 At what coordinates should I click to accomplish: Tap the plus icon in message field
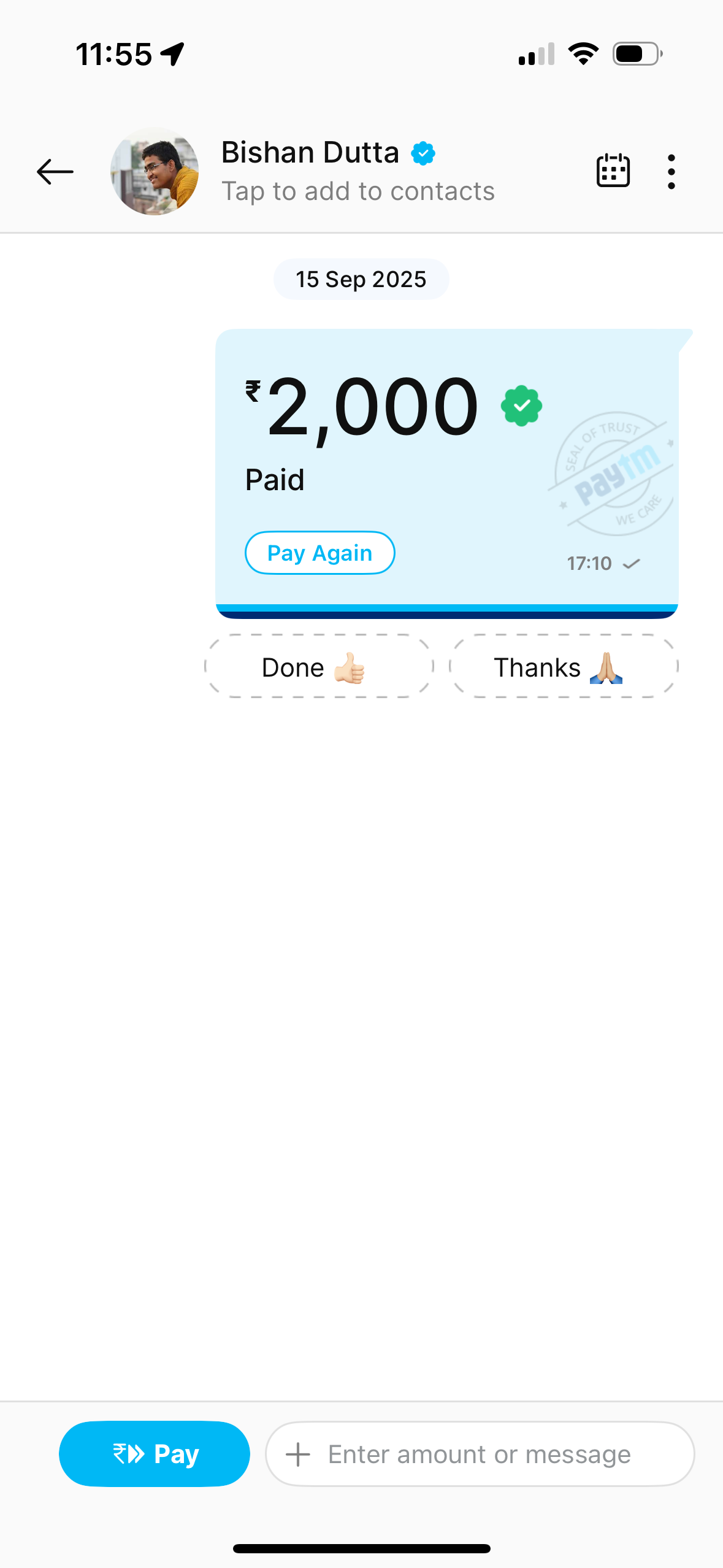click(x=298, y=1455)
